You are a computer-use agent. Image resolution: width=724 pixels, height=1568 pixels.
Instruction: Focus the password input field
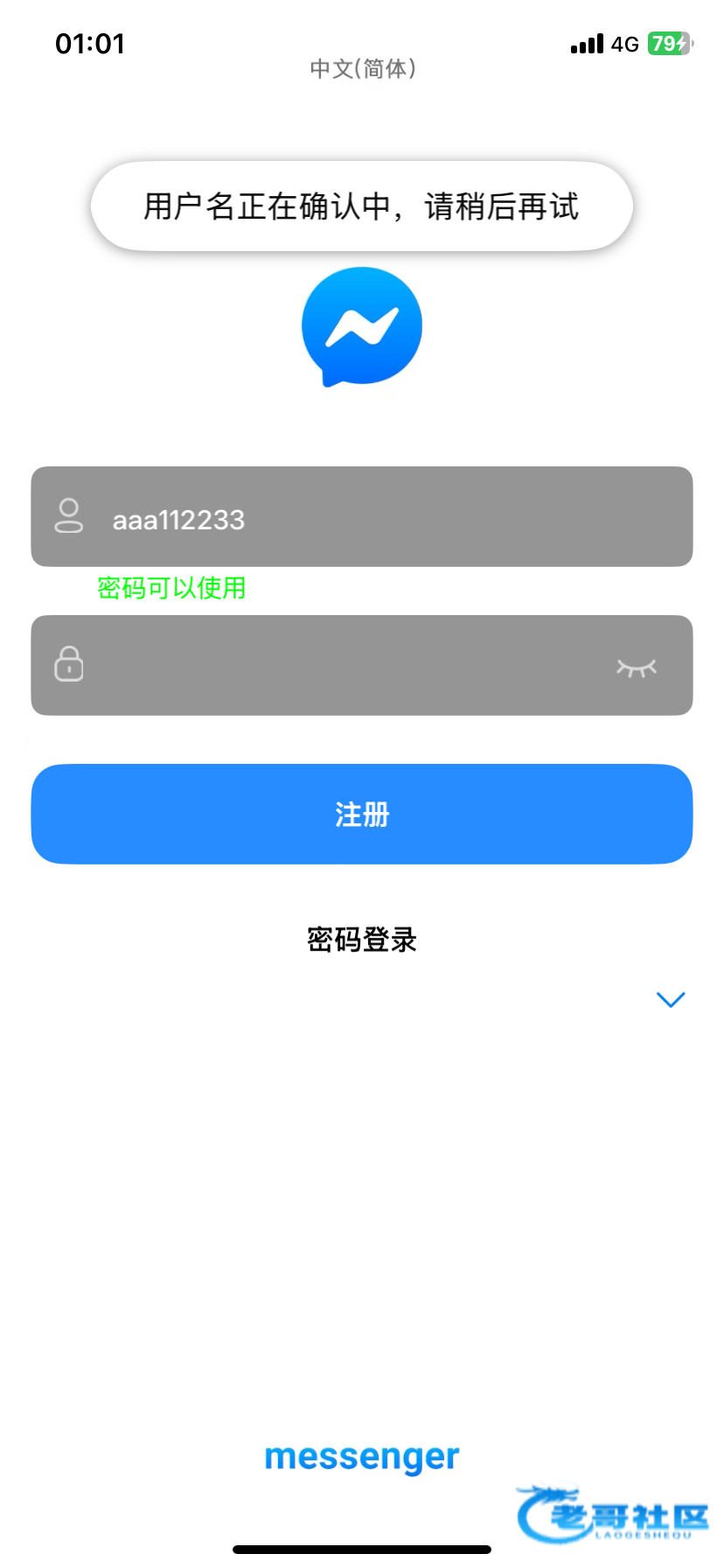[x=362, y=665]
